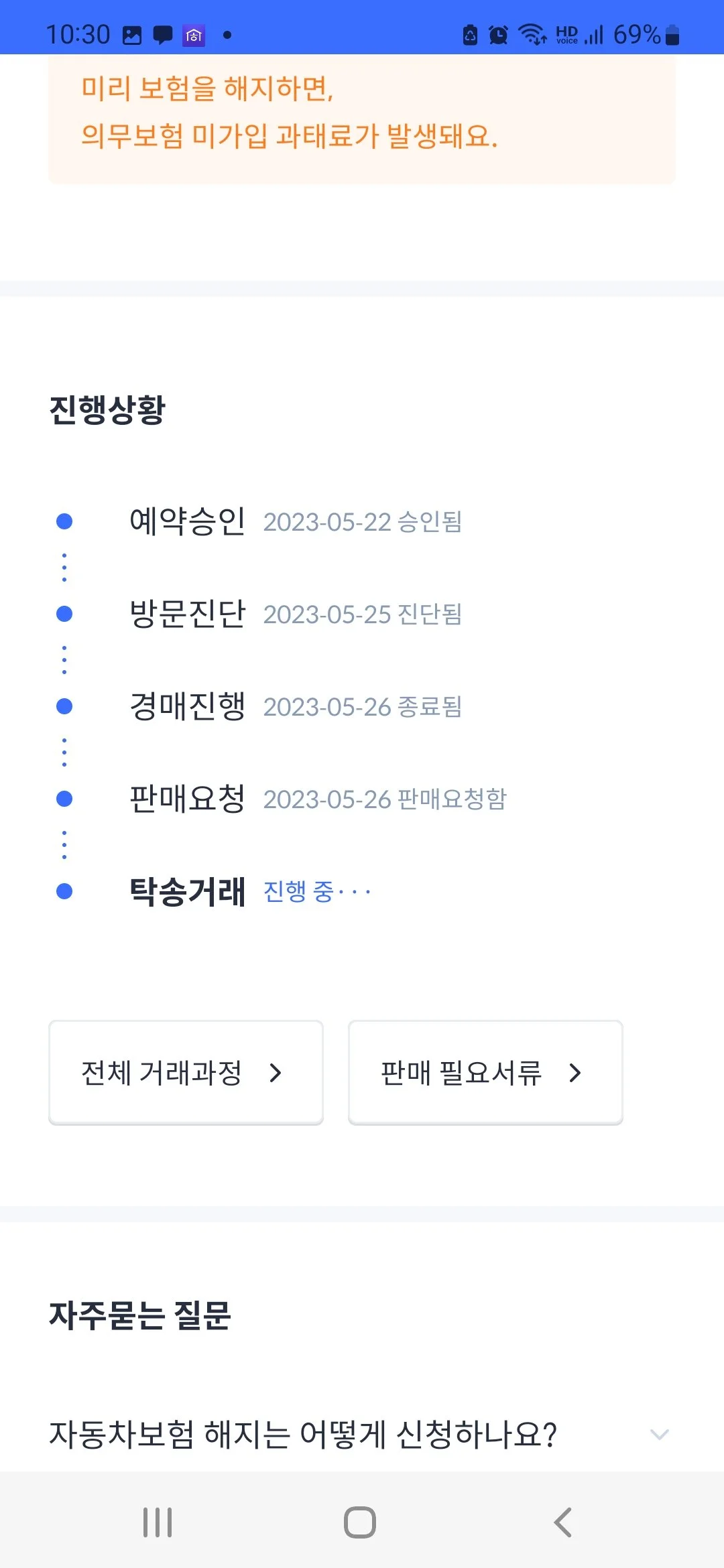Select the 방문진단 progress dot
724x1568 pixels.
coord(64,615)
